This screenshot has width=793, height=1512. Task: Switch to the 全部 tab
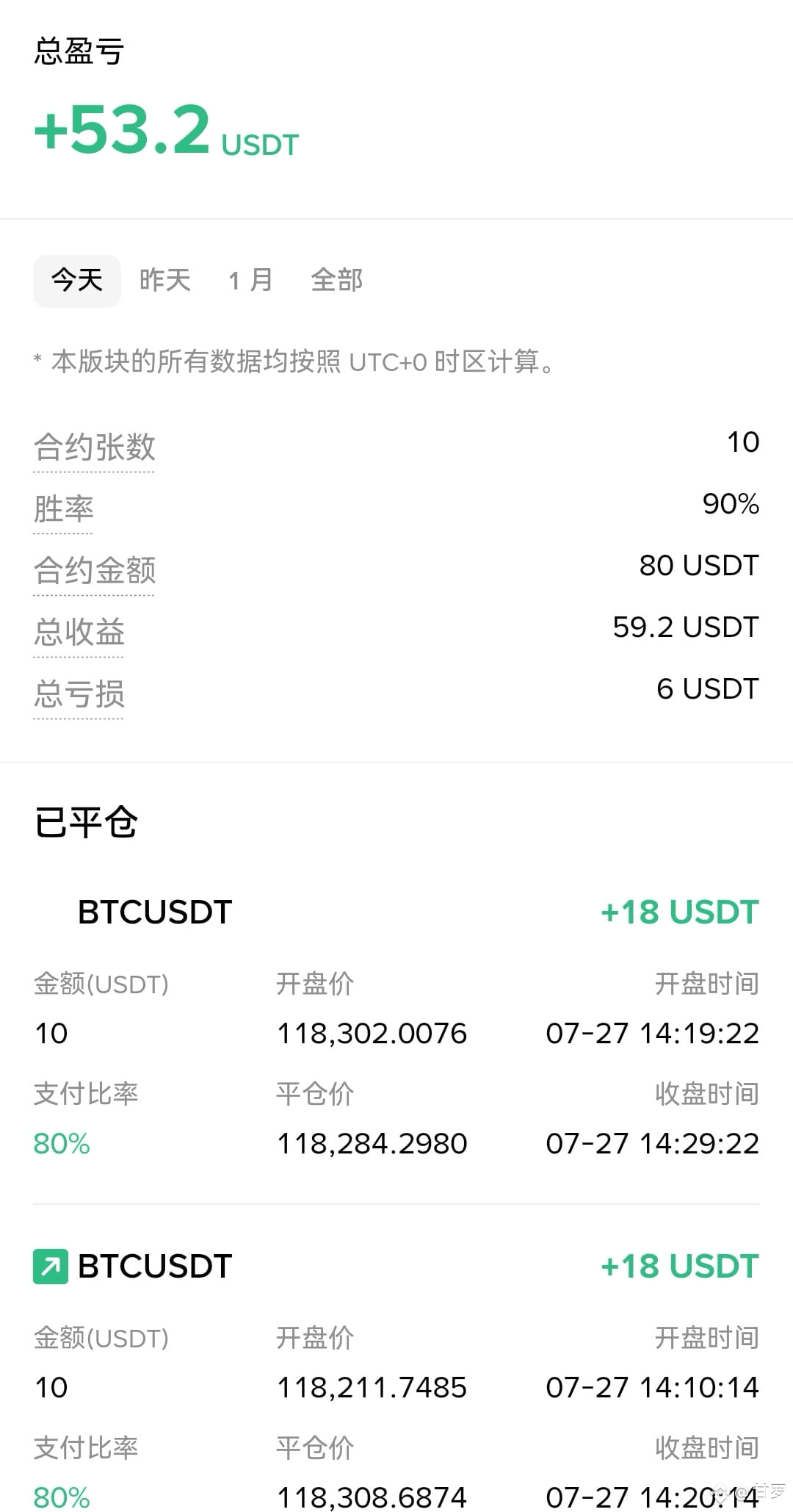point(337,281)
